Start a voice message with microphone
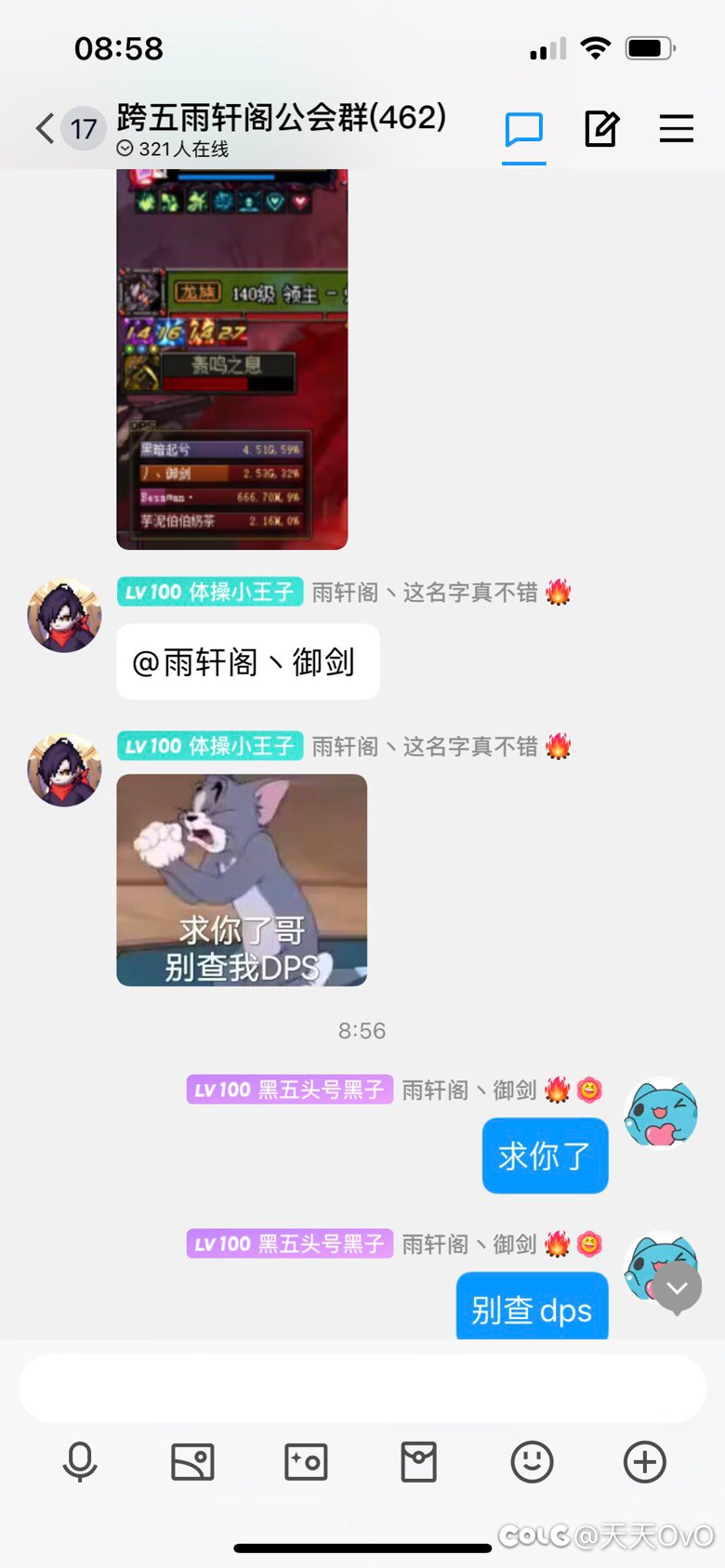This screenshot has width=725, height=1568. [80, 1462]
